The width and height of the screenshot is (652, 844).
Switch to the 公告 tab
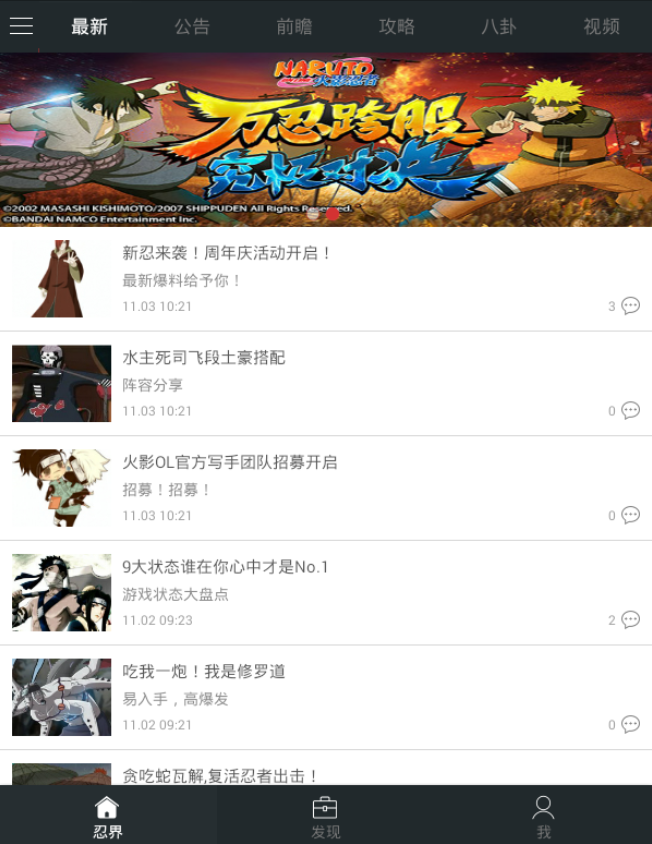(x=192, y=27)
